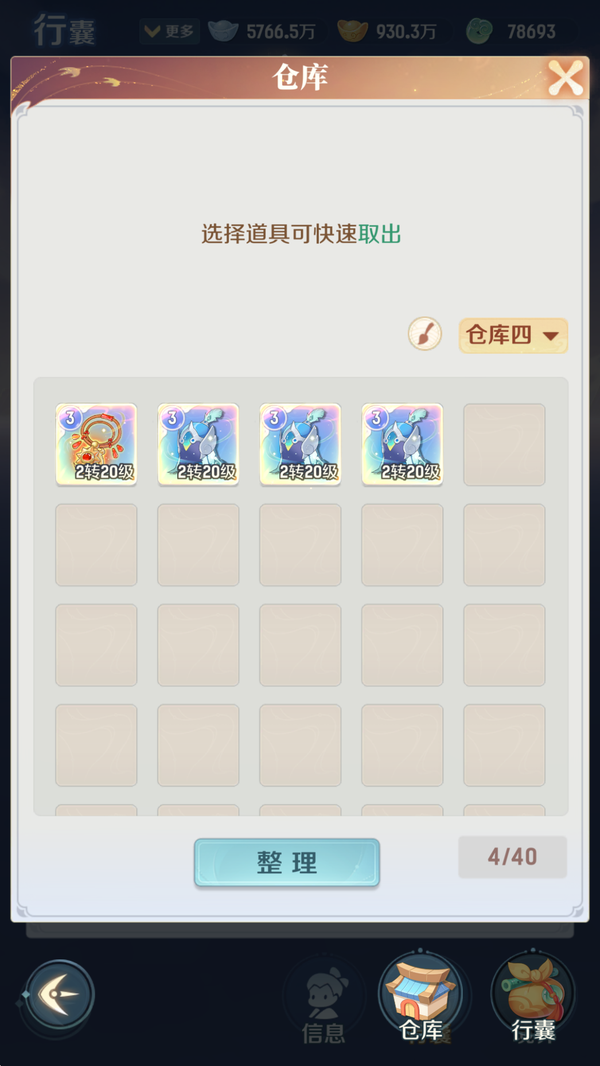Switch to the 仓库 tab
This screenshot has width=600, height=1066.
(420, 996)
